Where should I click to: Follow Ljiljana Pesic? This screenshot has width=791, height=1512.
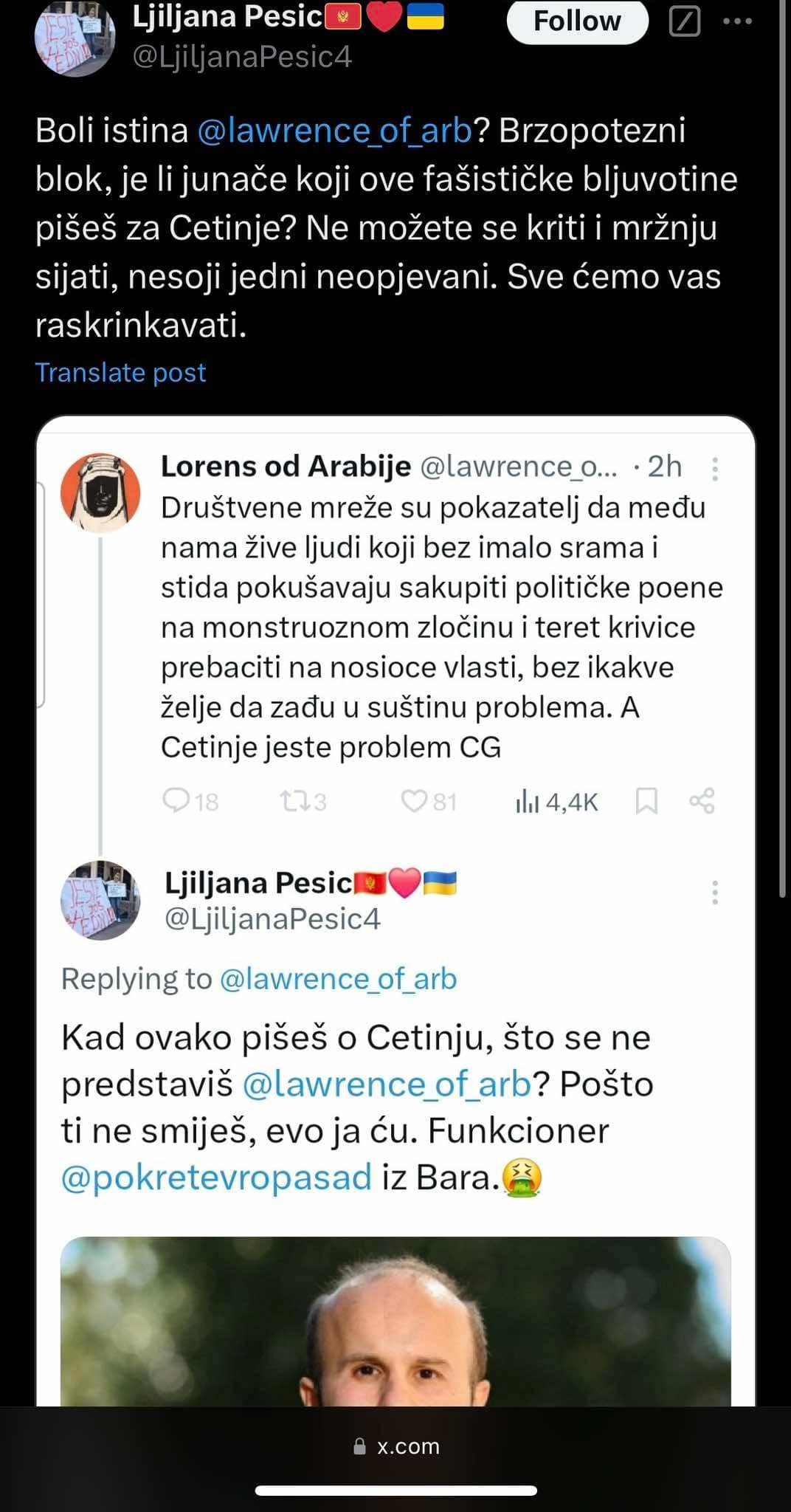(578, 21)
